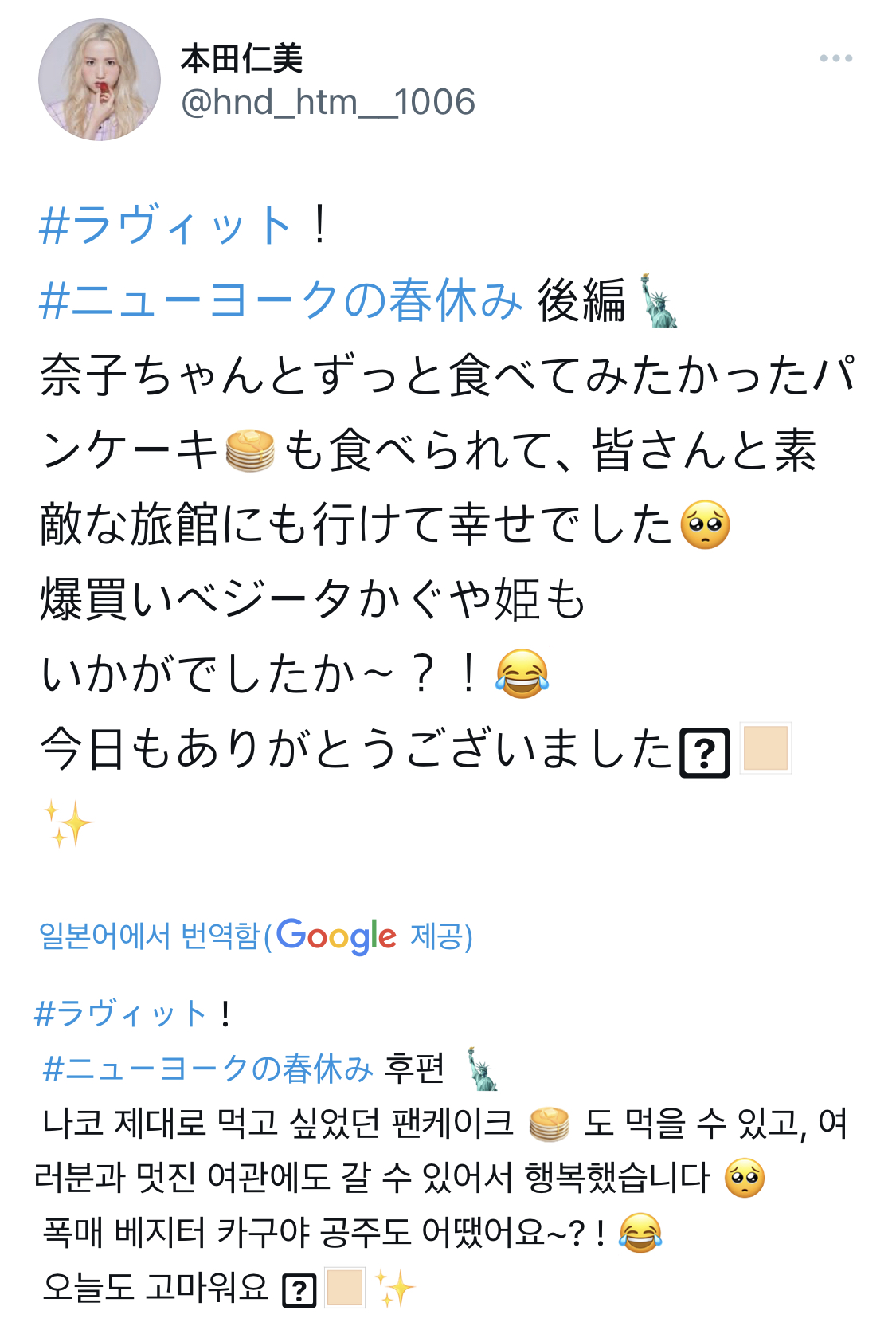Viewport: 896px width, 1330px height.
Task: Open hashtag #ラヴィット in the original tweet
Action: click(166, 225)
